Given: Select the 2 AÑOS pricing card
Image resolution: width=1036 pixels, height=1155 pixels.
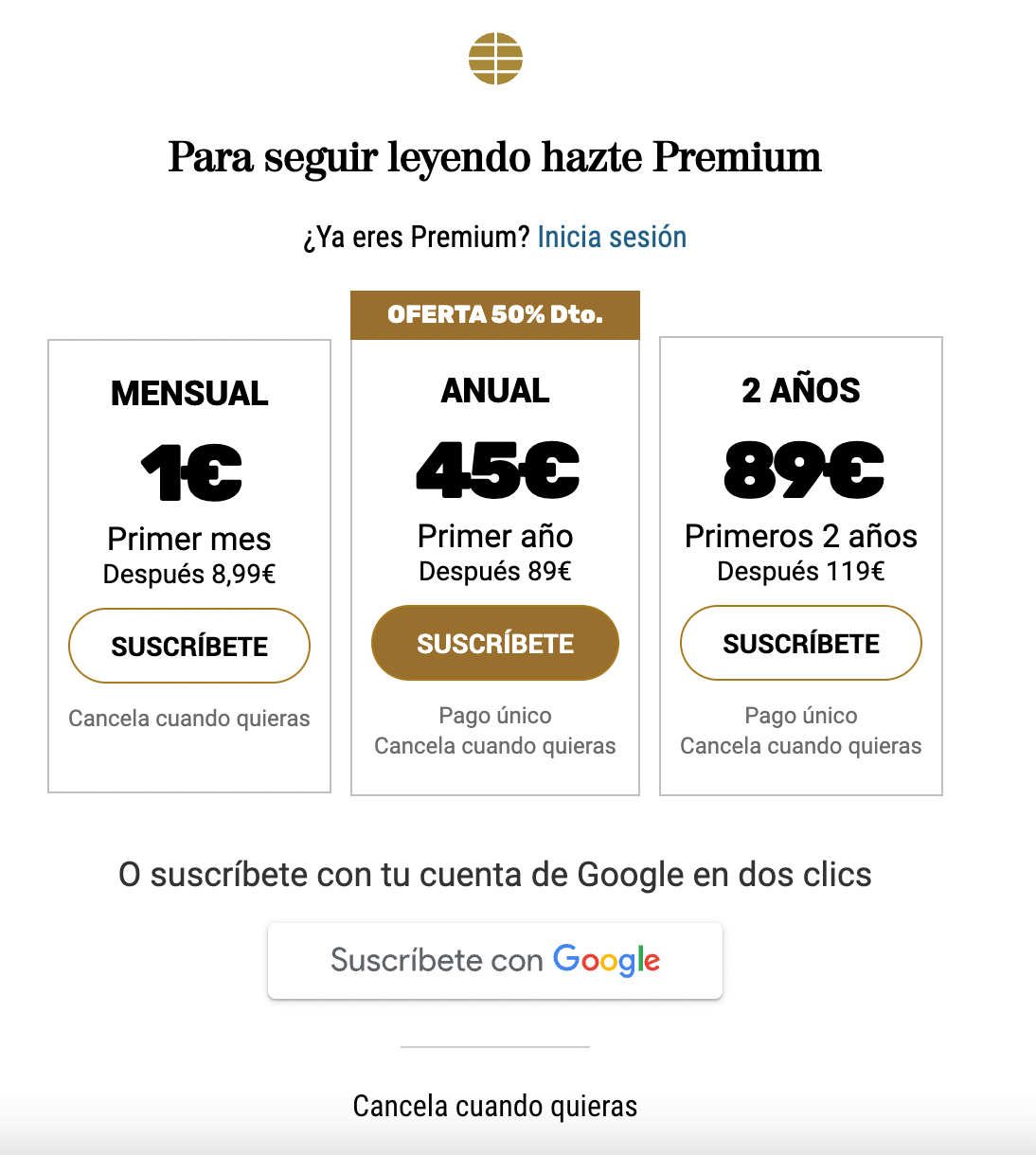Looking at the screenshot, I should pos(800,563).
